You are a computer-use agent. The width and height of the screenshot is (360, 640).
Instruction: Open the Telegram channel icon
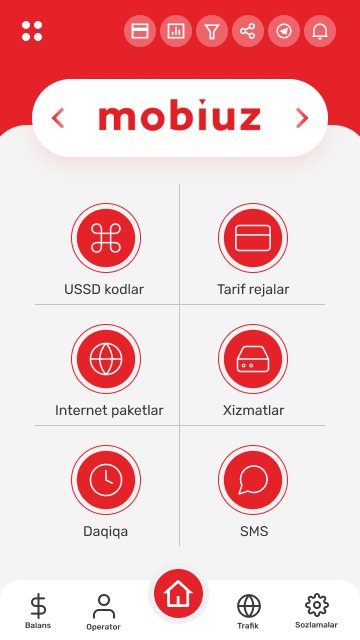(284, 31)
